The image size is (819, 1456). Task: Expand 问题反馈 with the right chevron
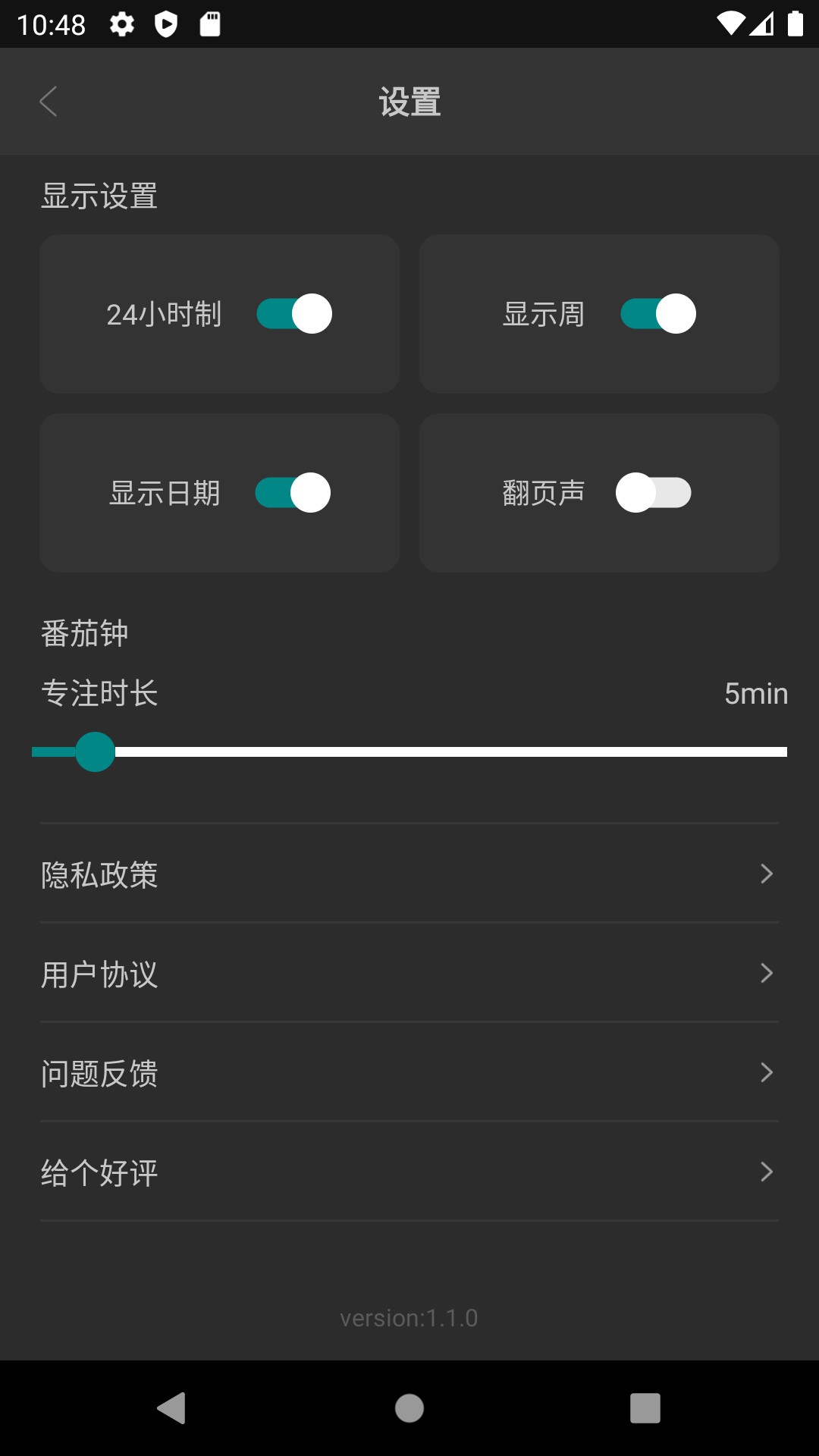[767, 1072]
